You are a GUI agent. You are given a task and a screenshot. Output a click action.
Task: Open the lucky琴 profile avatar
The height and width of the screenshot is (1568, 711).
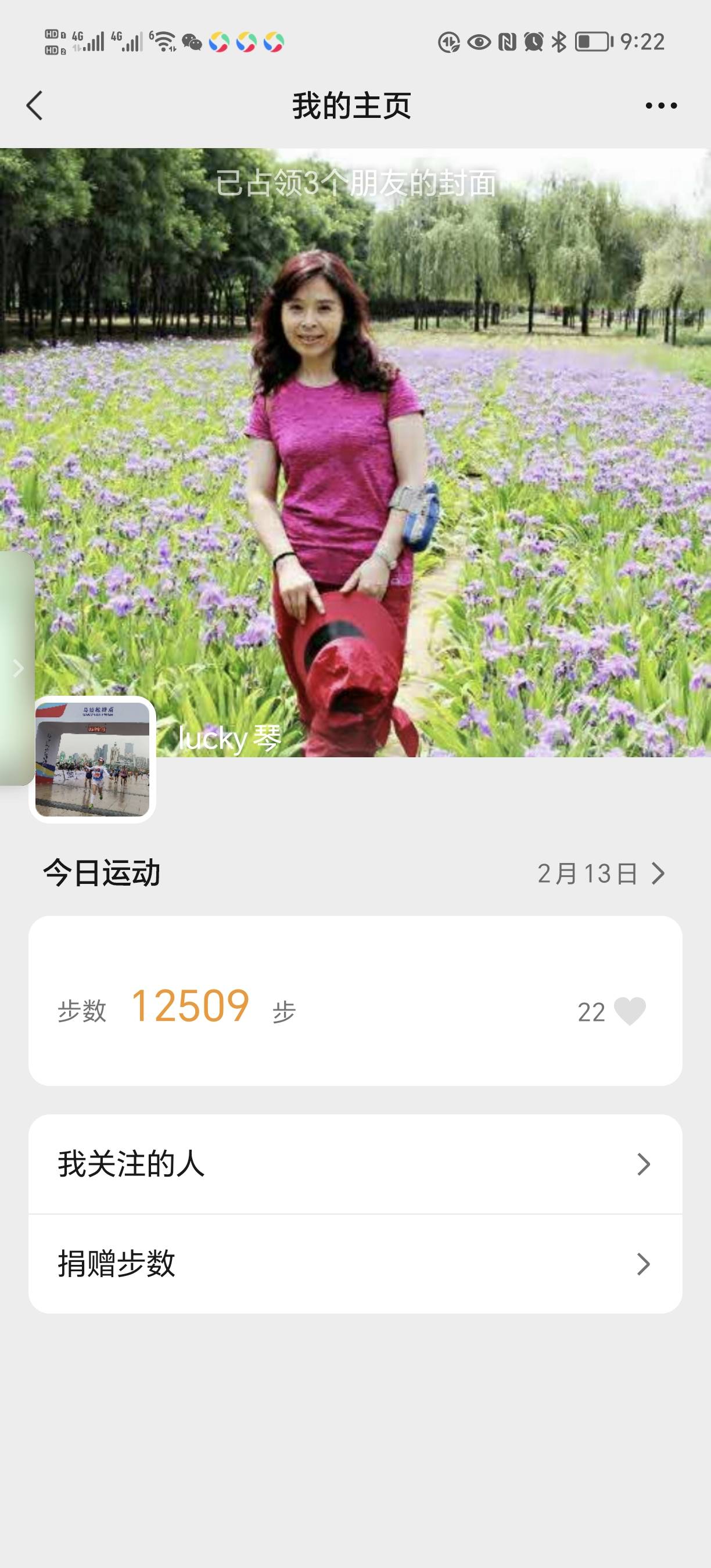coord(92,759)
